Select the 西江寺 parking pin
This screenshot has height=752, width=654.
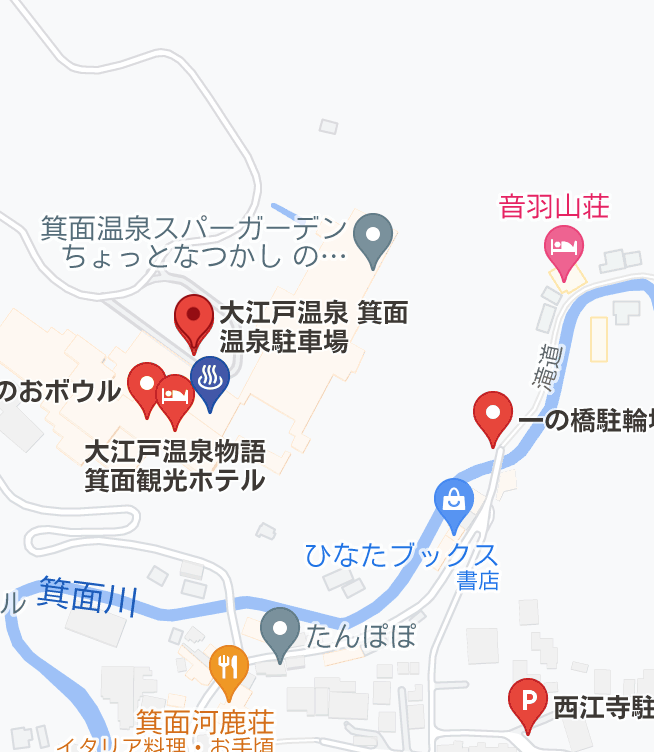tap(528, 700)
